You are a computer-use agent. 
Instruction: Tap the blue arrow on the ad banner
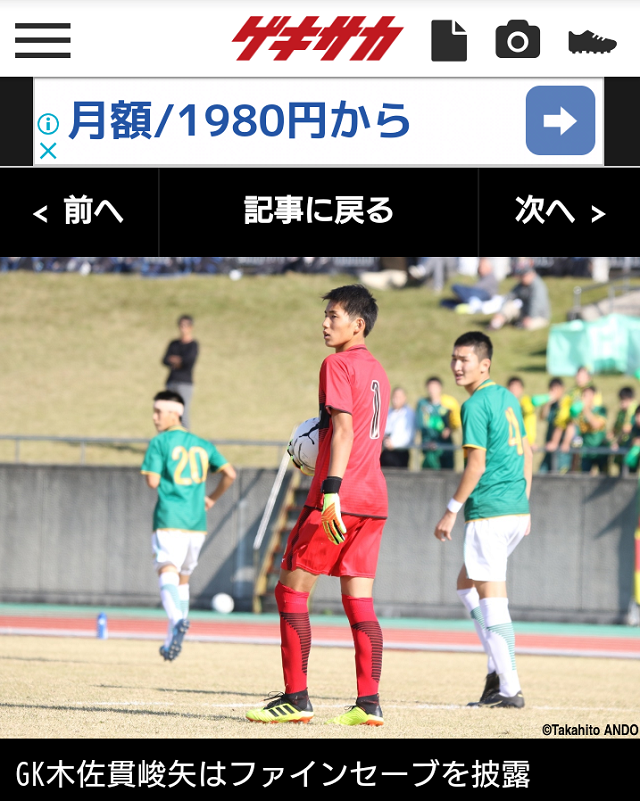(560, 121)
